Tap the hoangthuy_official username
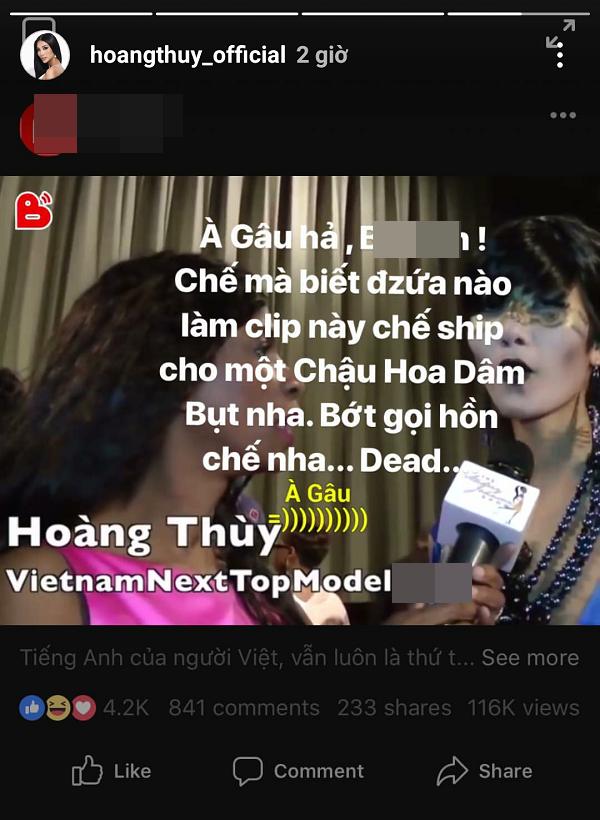 pos(188,55)
